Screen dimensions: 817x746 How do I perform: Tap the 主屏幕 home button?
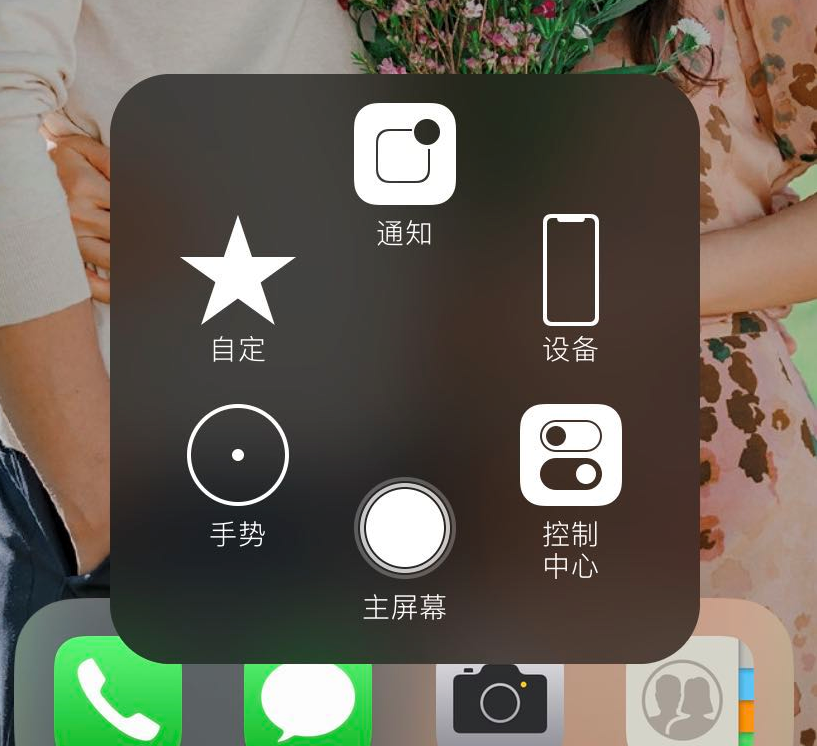tap(405, 528)
